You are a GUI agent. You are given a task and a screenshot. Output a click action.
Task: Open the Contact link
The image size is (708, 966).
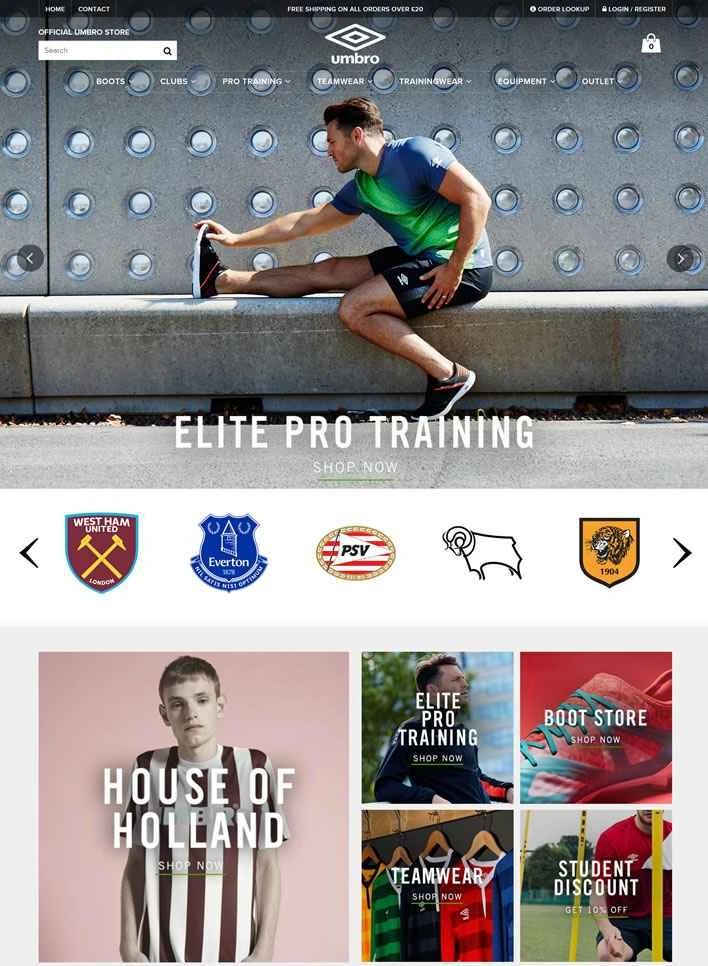94,9
